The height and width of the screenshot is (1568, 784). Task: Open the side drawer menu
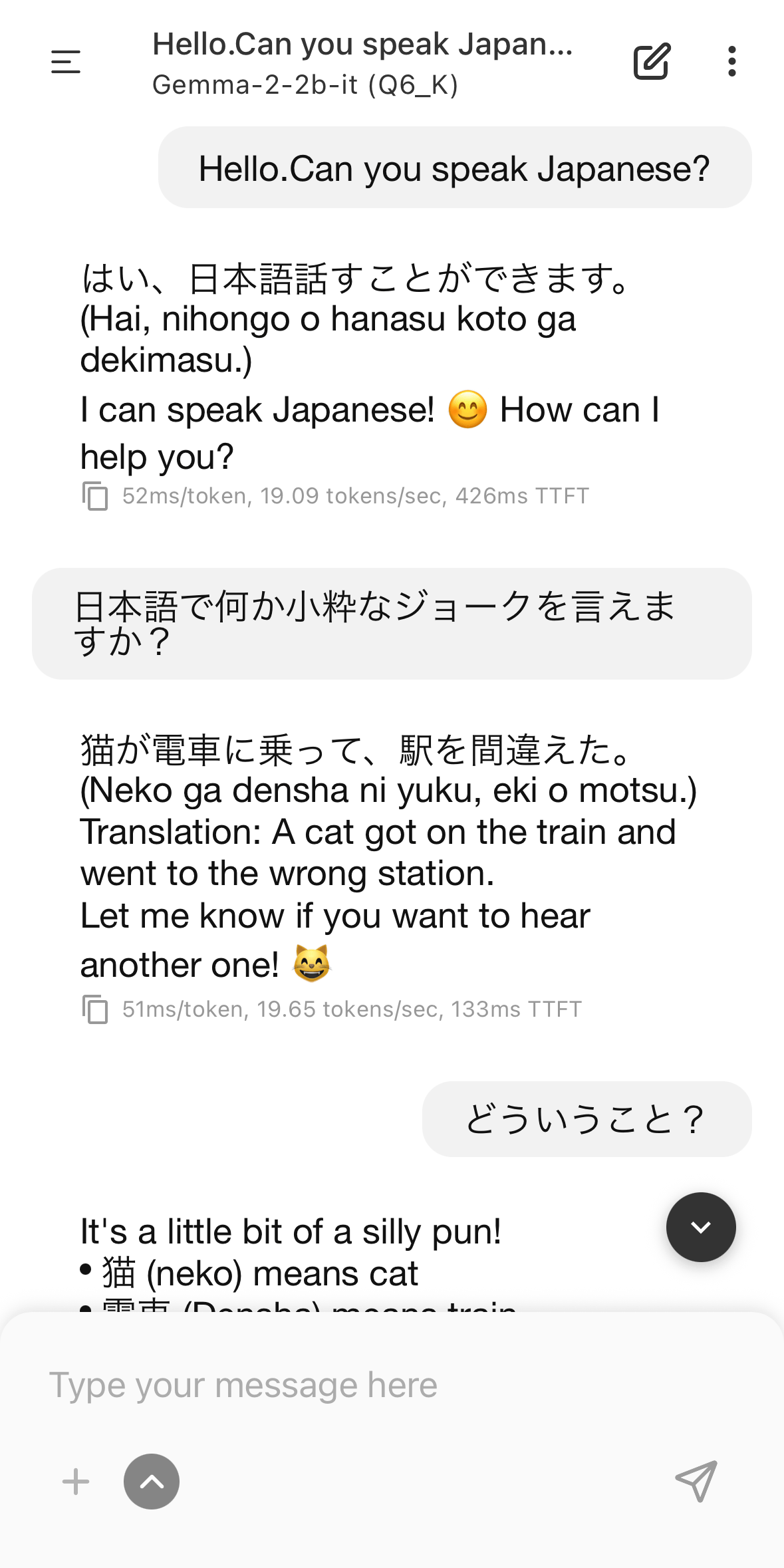pyautogui.click(x=66, y=62)
